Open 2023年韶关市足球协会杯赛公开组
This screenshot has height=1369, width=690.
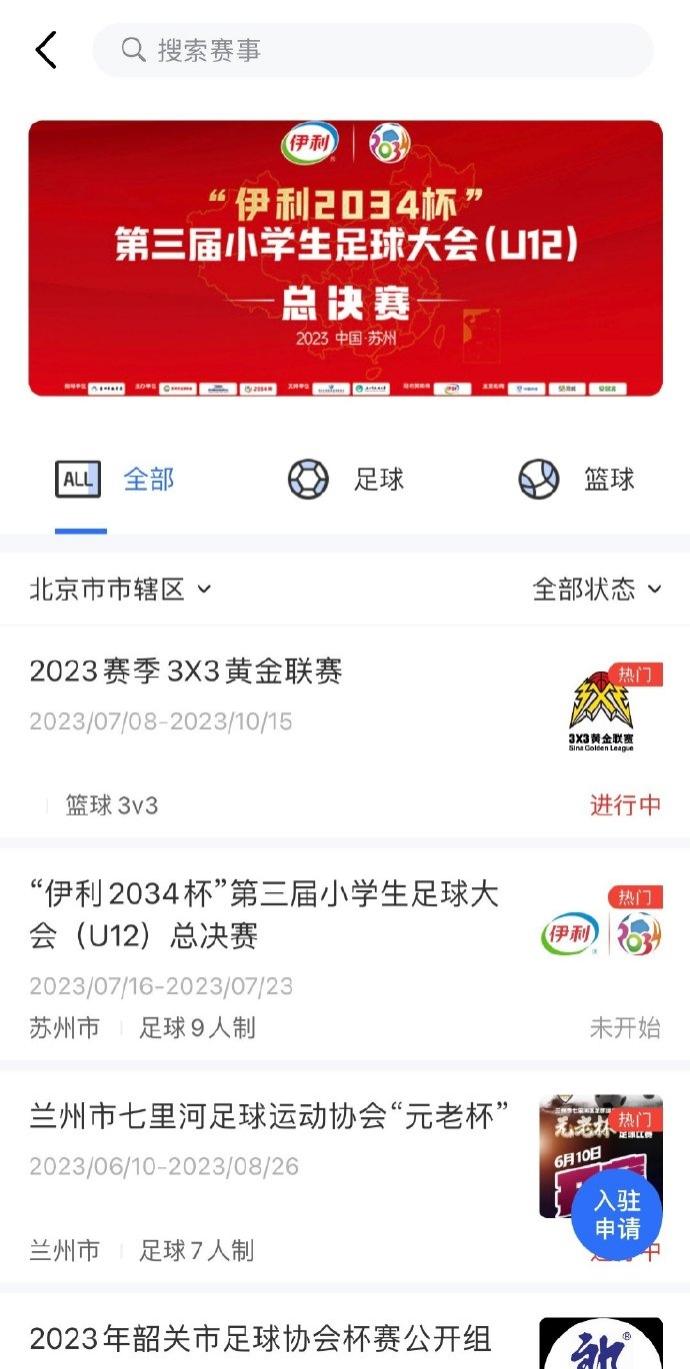[260, 1338]
